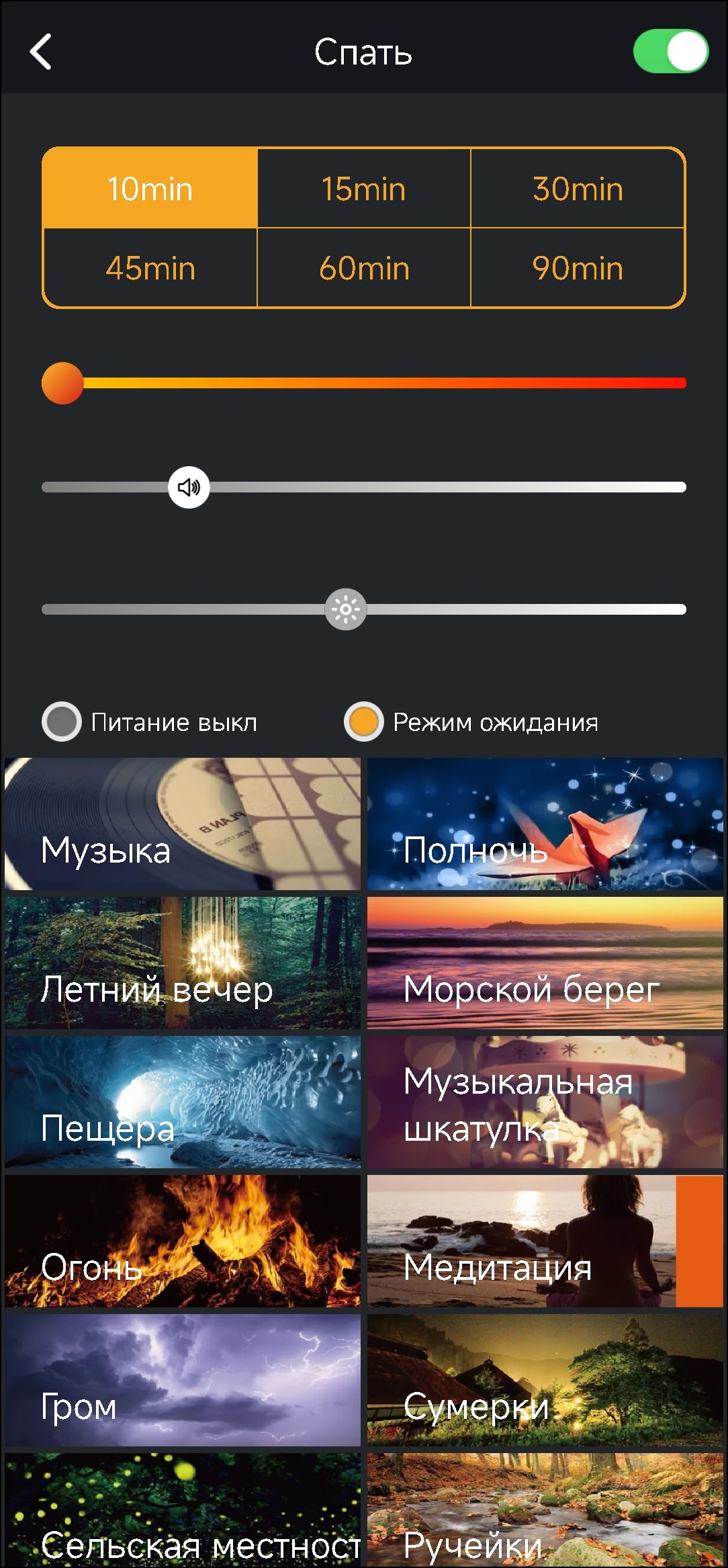This screenshot has height=1568, width=728.
Task: Choose the Пещера sound tile
Action: click(x=183, y=1102)
